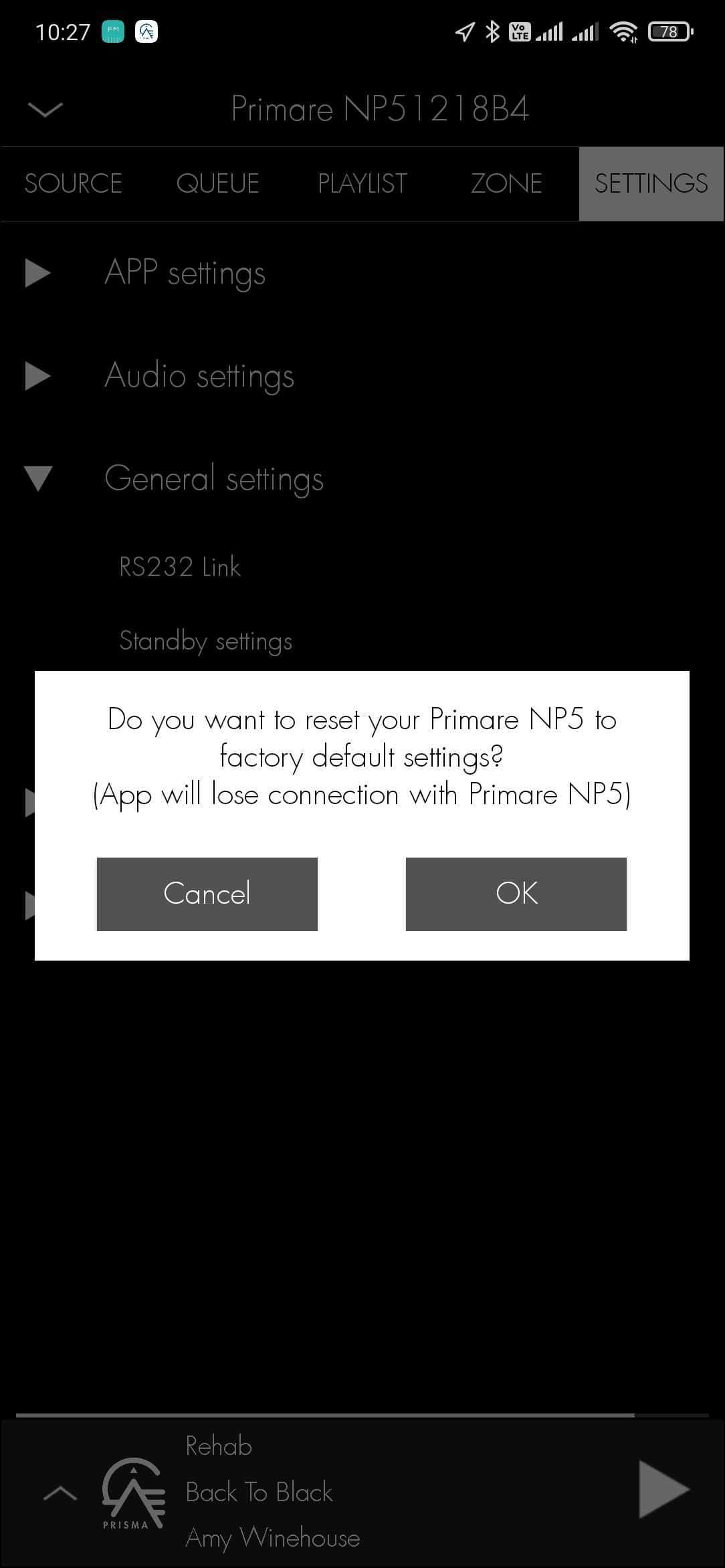Play the track Rehab
The height and width of the screenshot is (1568, 725).
click(663, 1488)
